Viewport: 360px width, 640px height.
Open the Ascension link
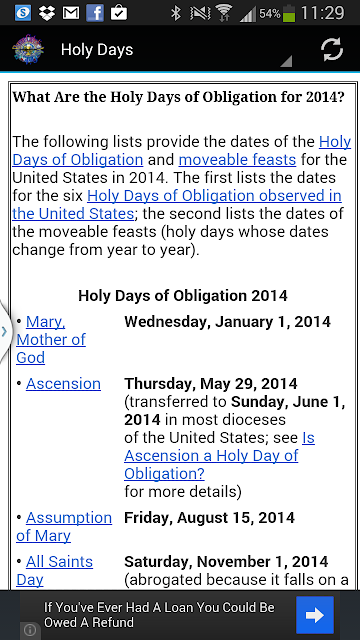click(x=63, y=384)
